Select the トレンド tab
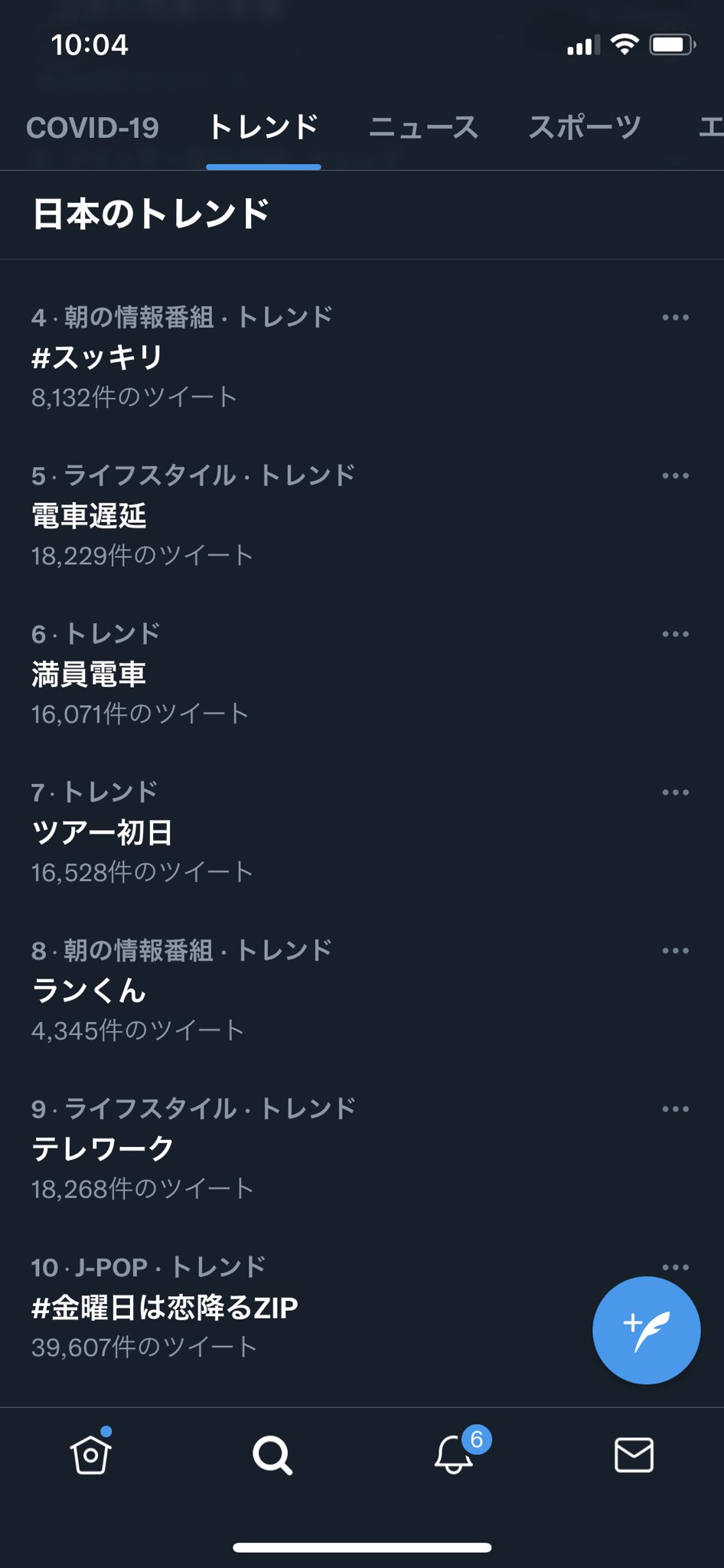The image size is (724, 1568). 263,128
